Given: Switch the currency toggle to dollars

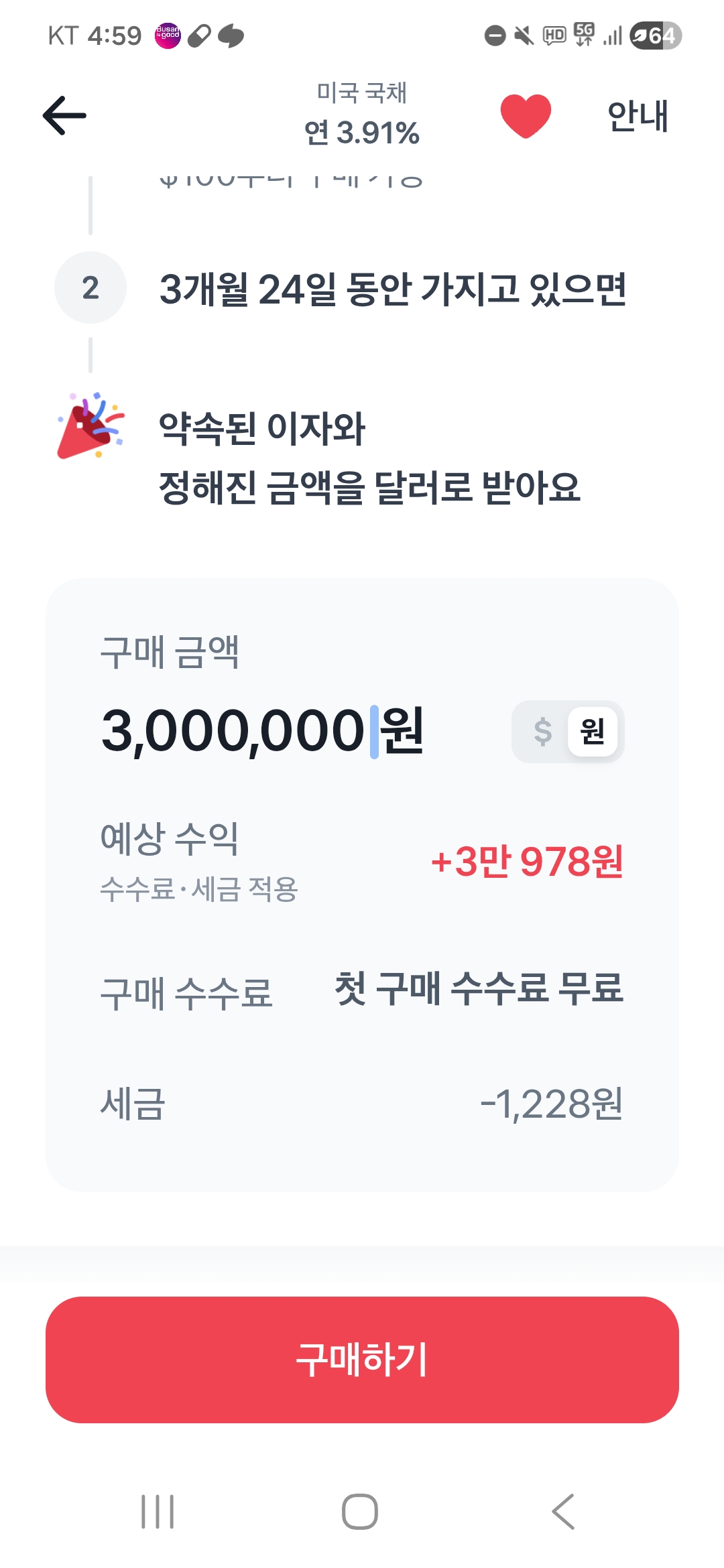Looking at the screenshot, I should 542,731.
